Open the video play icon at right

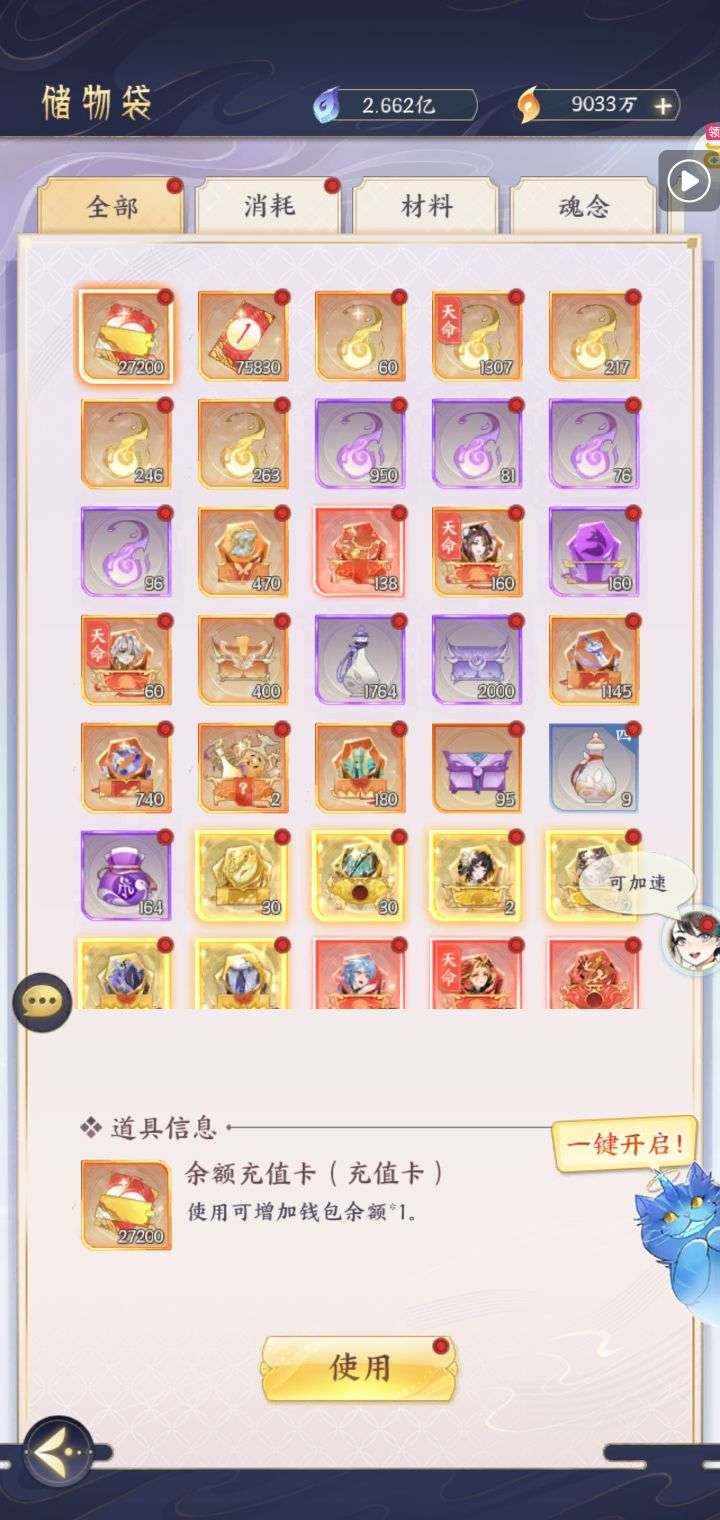pos(688,181)
